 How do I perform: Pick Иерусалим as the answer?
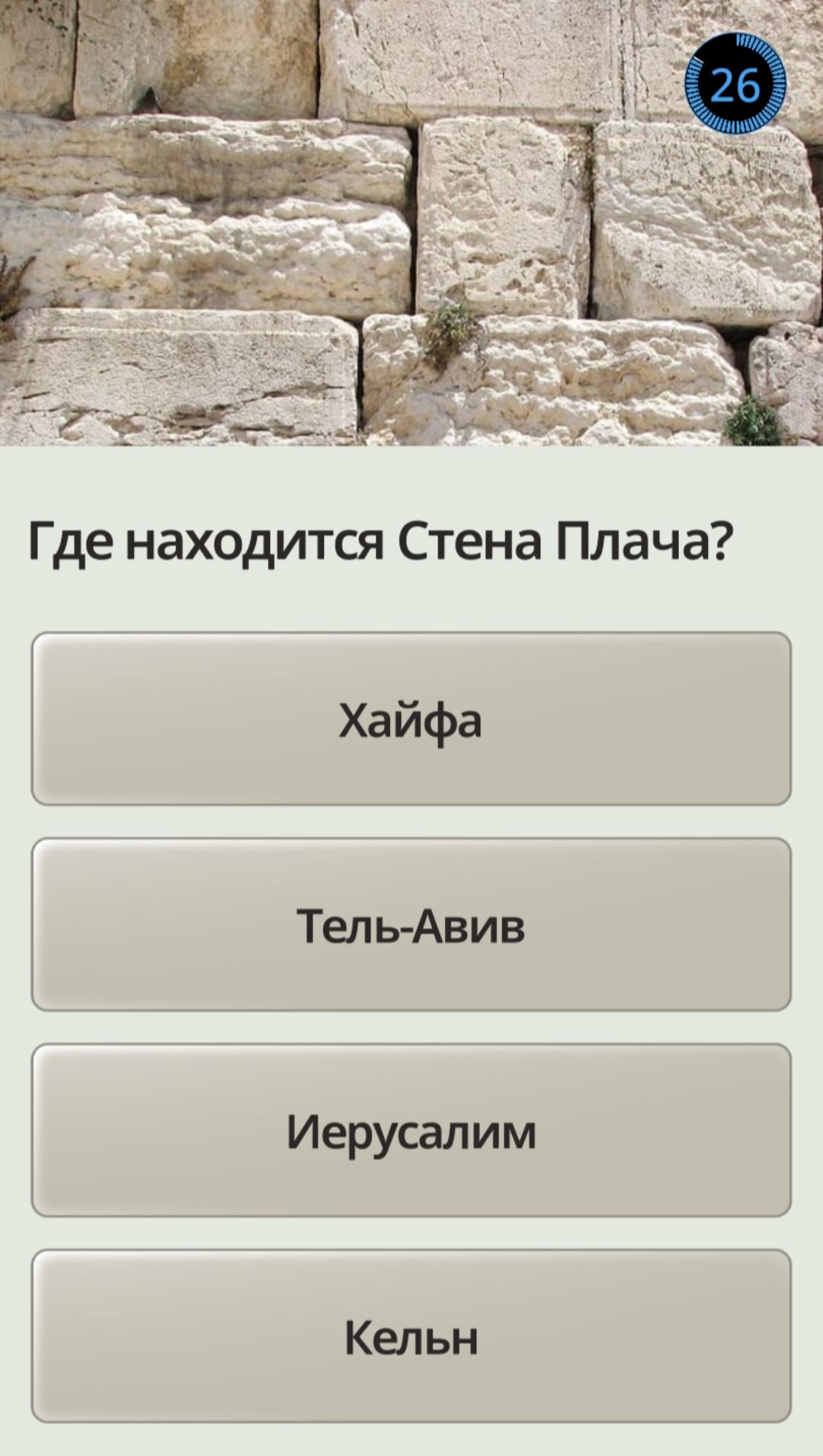pyautogui.click(x=411, y=1130)
